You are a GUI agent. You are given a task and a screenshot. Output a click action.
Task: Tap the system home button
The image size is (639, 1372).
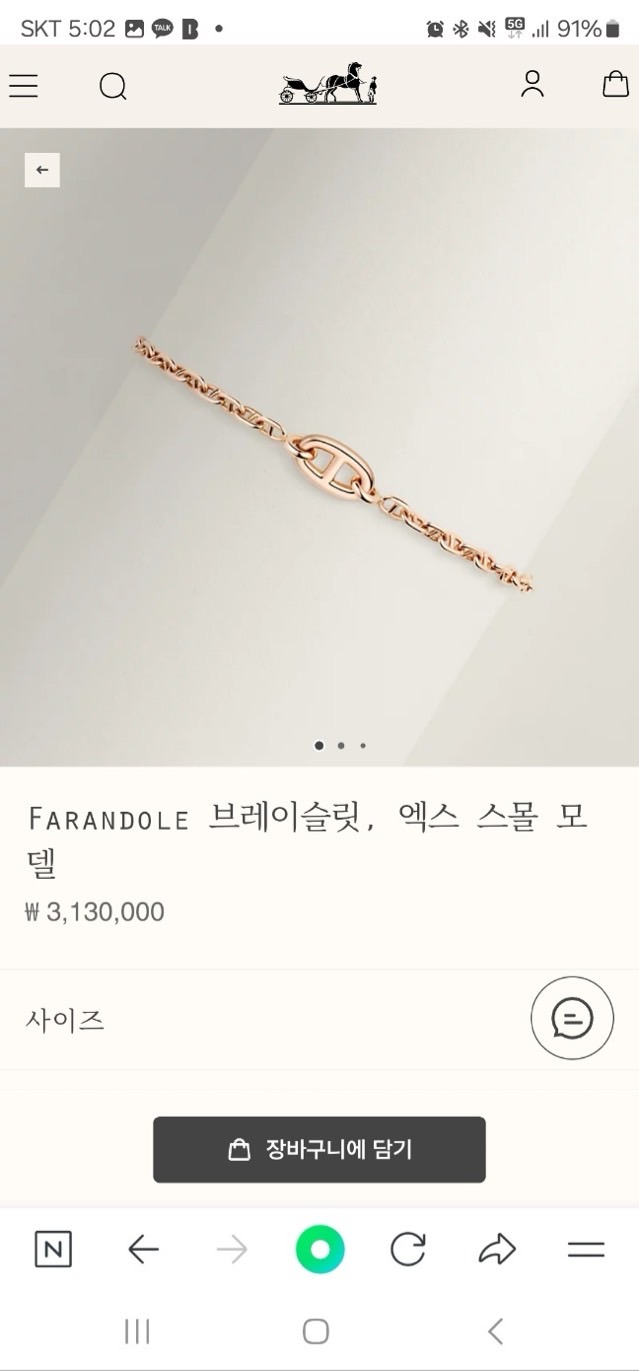tap(316, 1331)
